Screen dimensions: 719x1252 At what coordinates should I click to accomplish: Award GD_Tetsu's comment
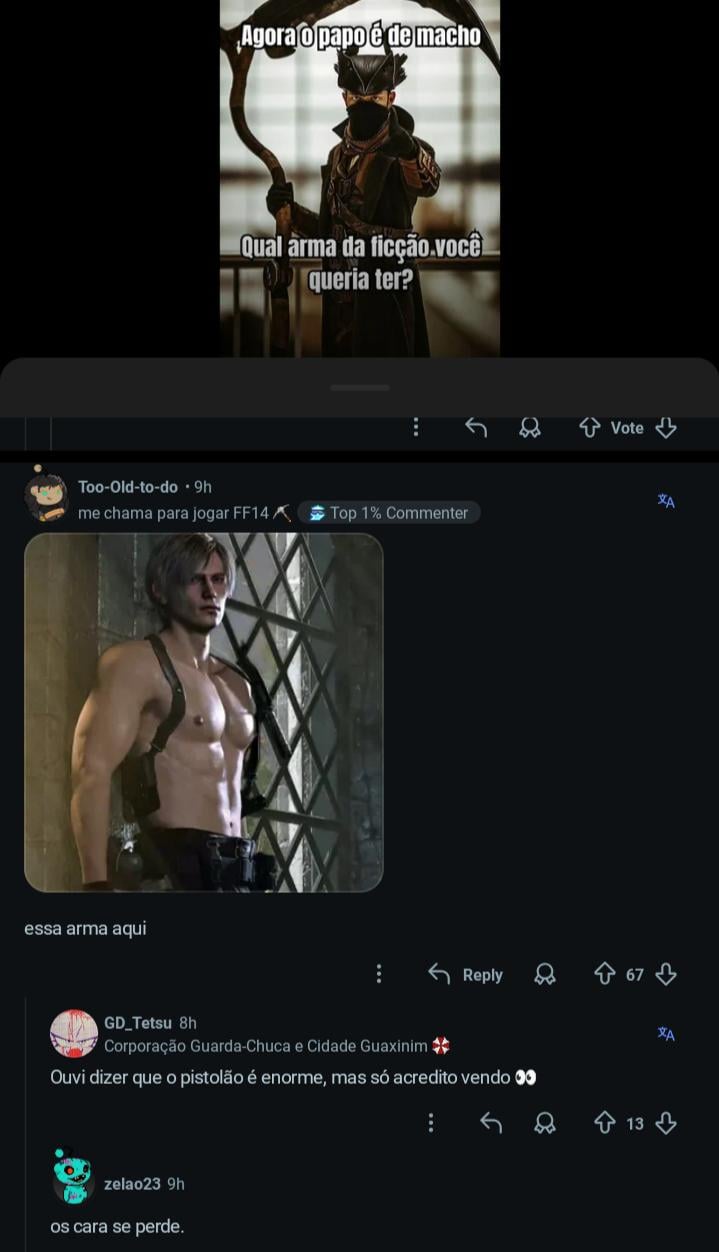545,1123
